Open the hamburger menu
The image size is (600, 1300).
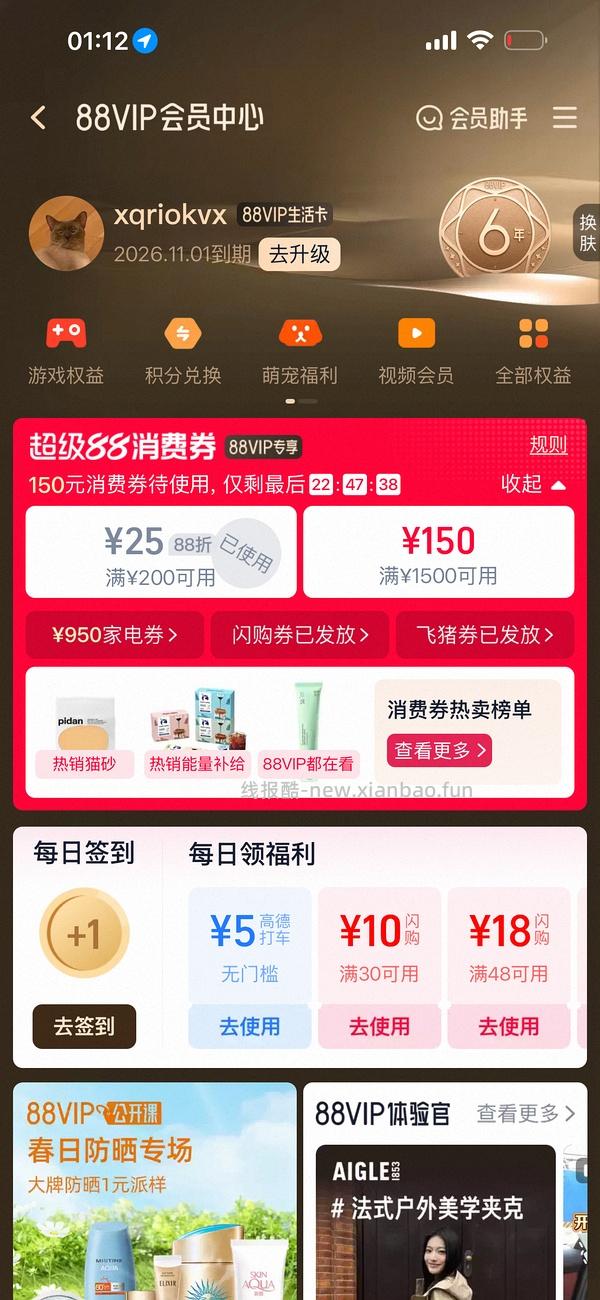[x=565, y=118]
